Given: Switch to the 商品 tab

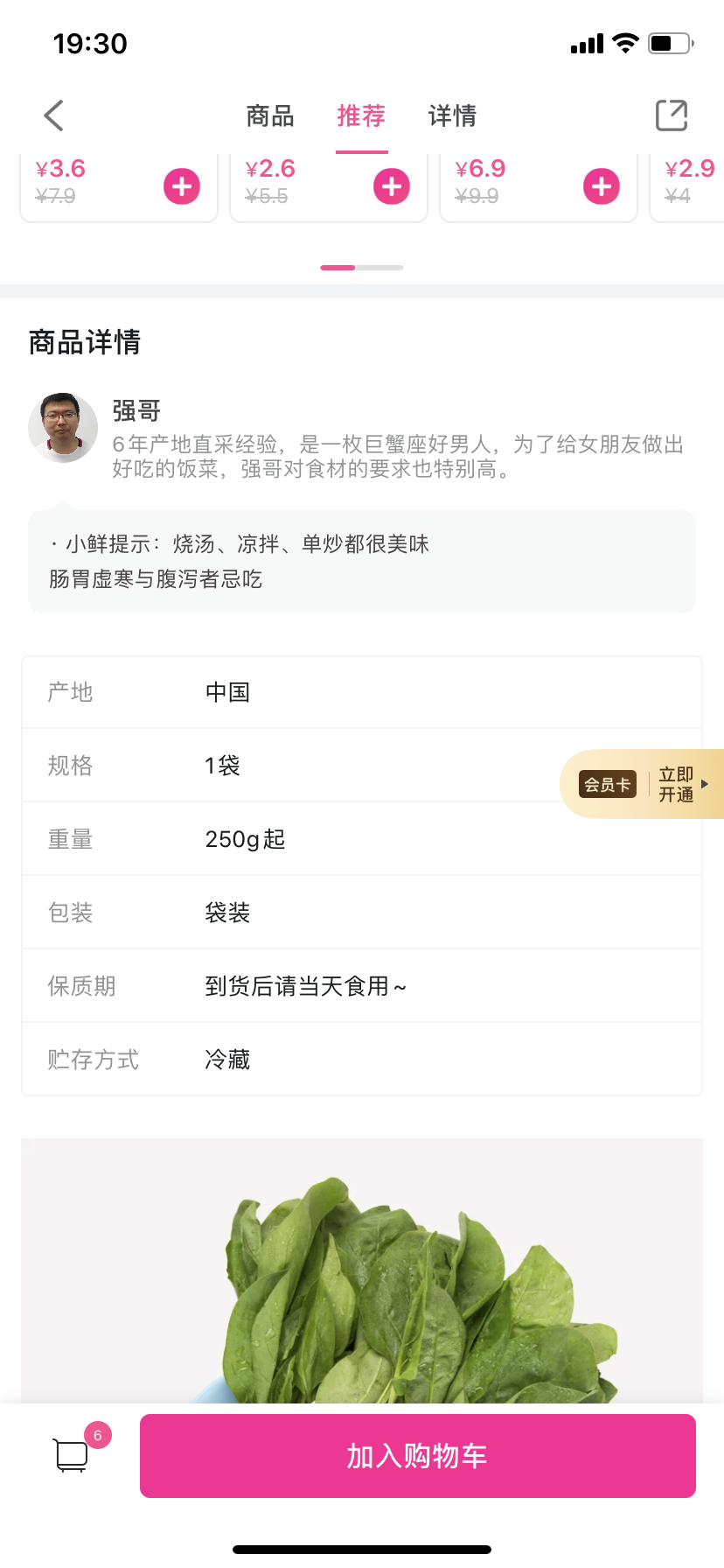Looking at the screenshot, I should pyautogui.click(x=270, y=115).
